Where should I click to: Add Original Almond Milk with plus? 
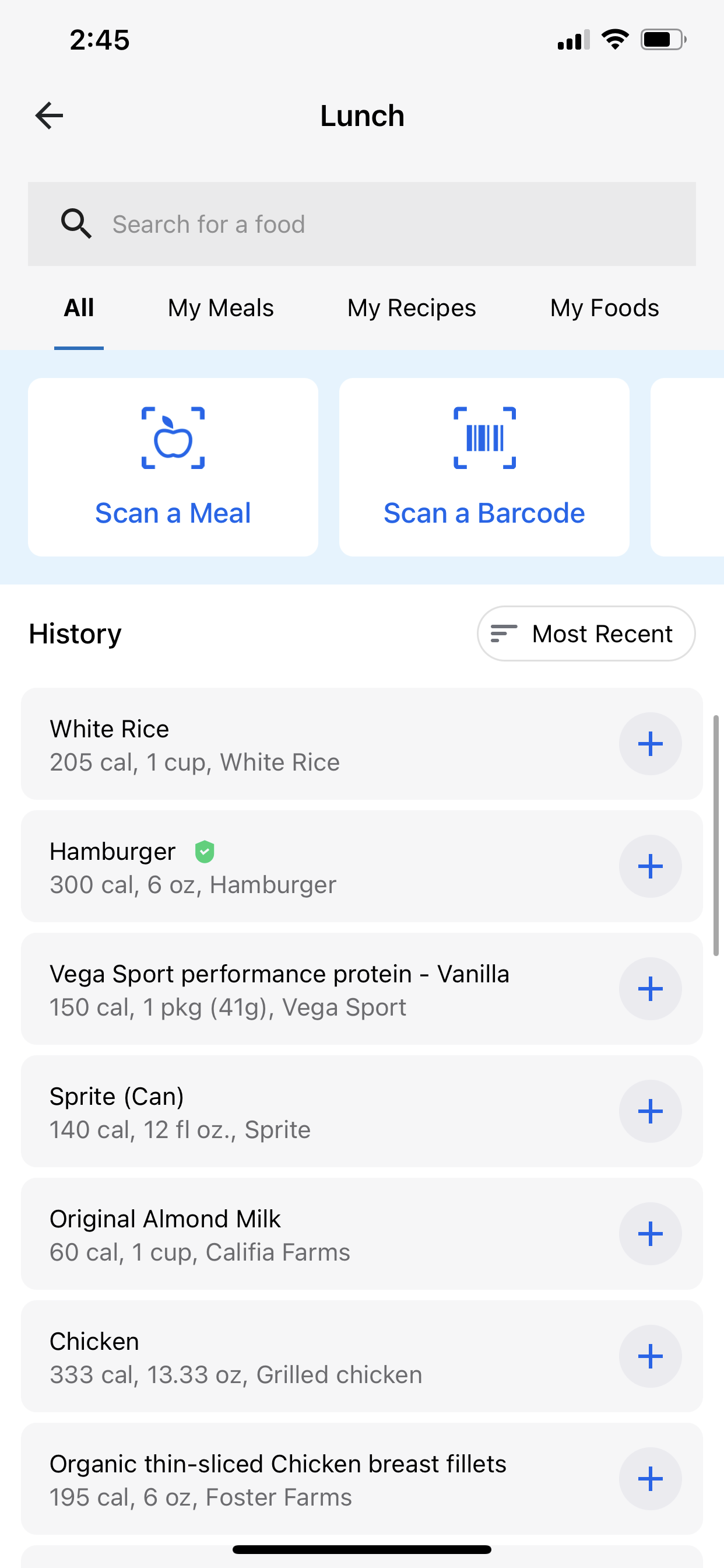coord(650,1234)
